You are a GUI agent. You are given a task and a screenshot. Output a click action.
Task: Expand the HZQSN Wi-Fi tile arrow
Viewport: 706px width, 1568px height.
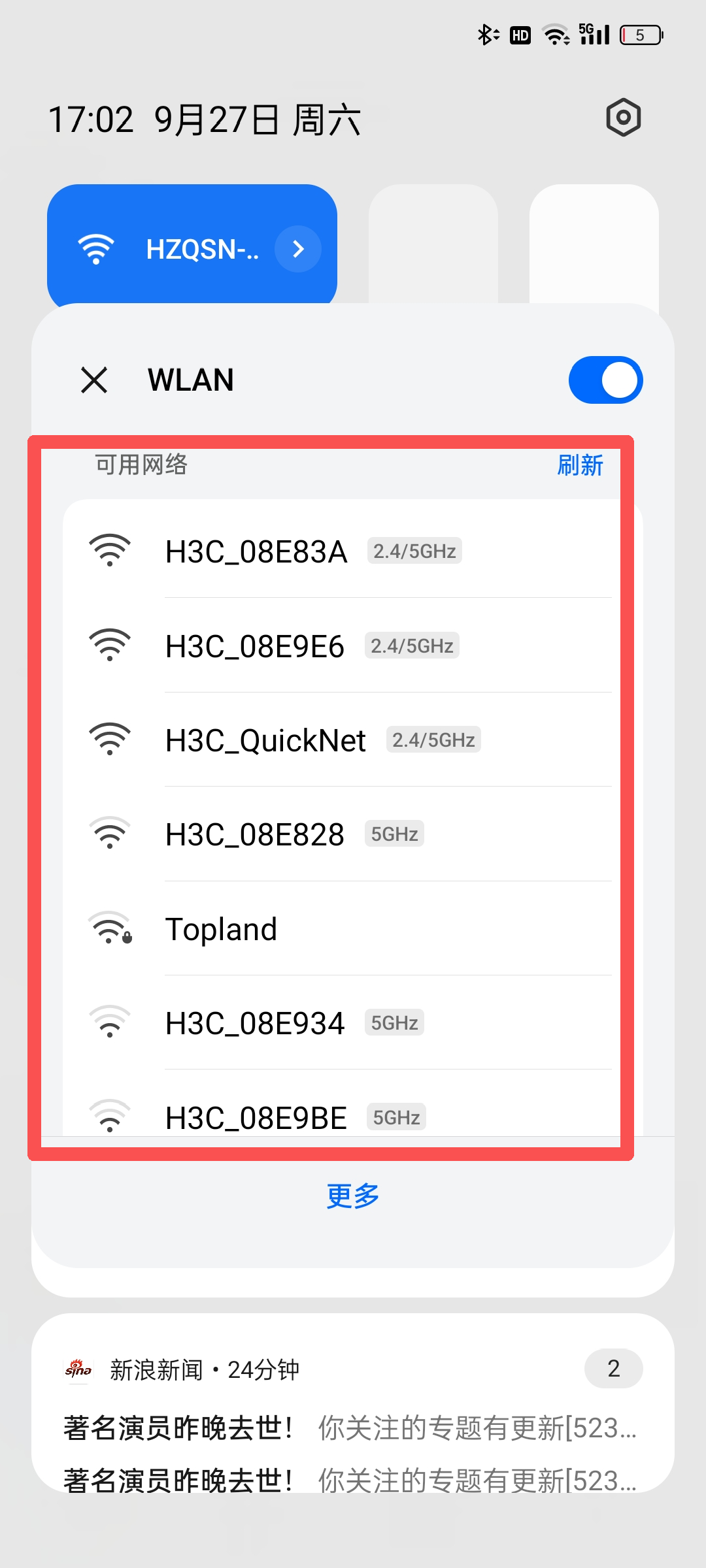pos(298,249)
